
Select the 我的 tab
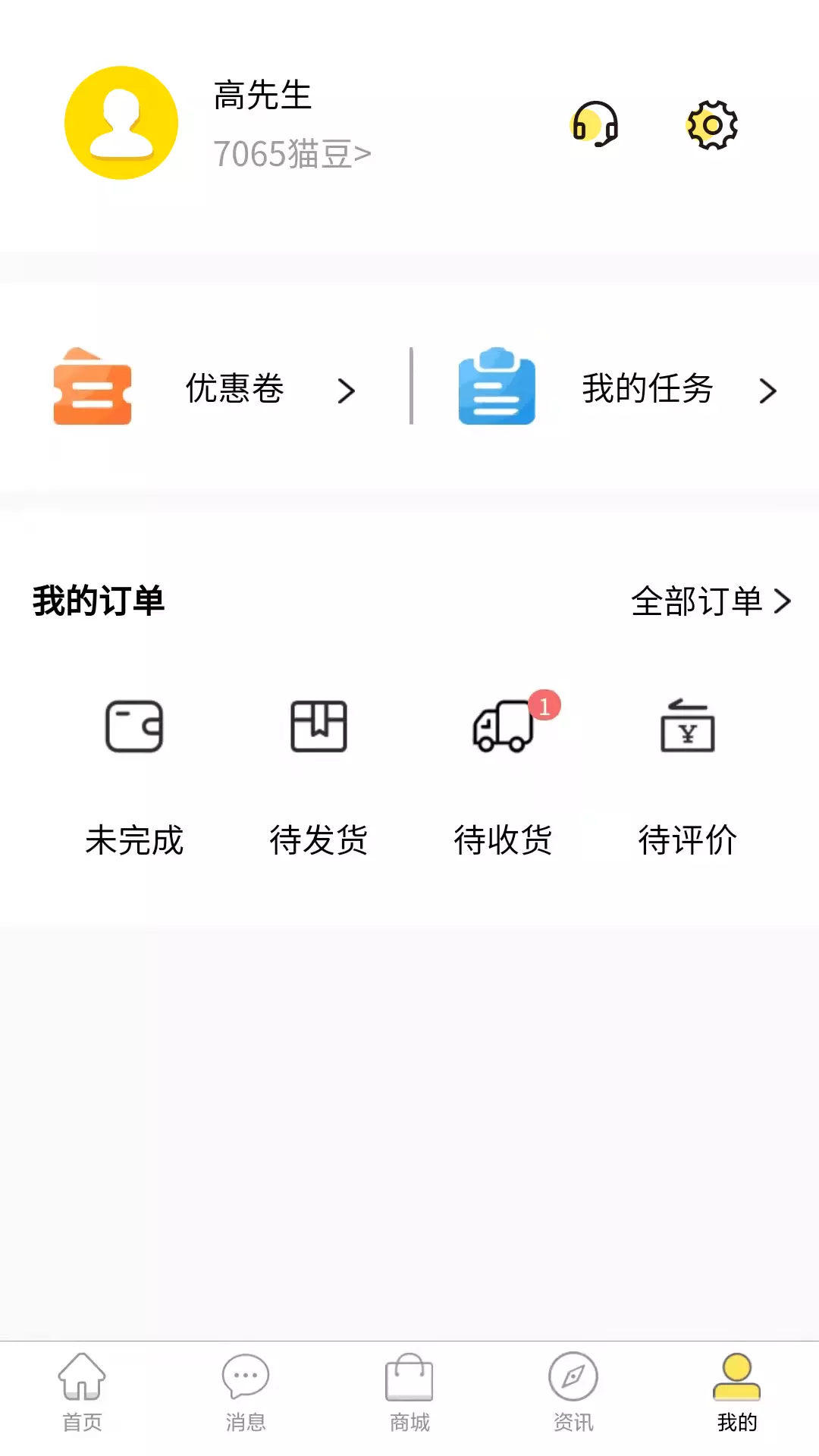[737, 1392]
